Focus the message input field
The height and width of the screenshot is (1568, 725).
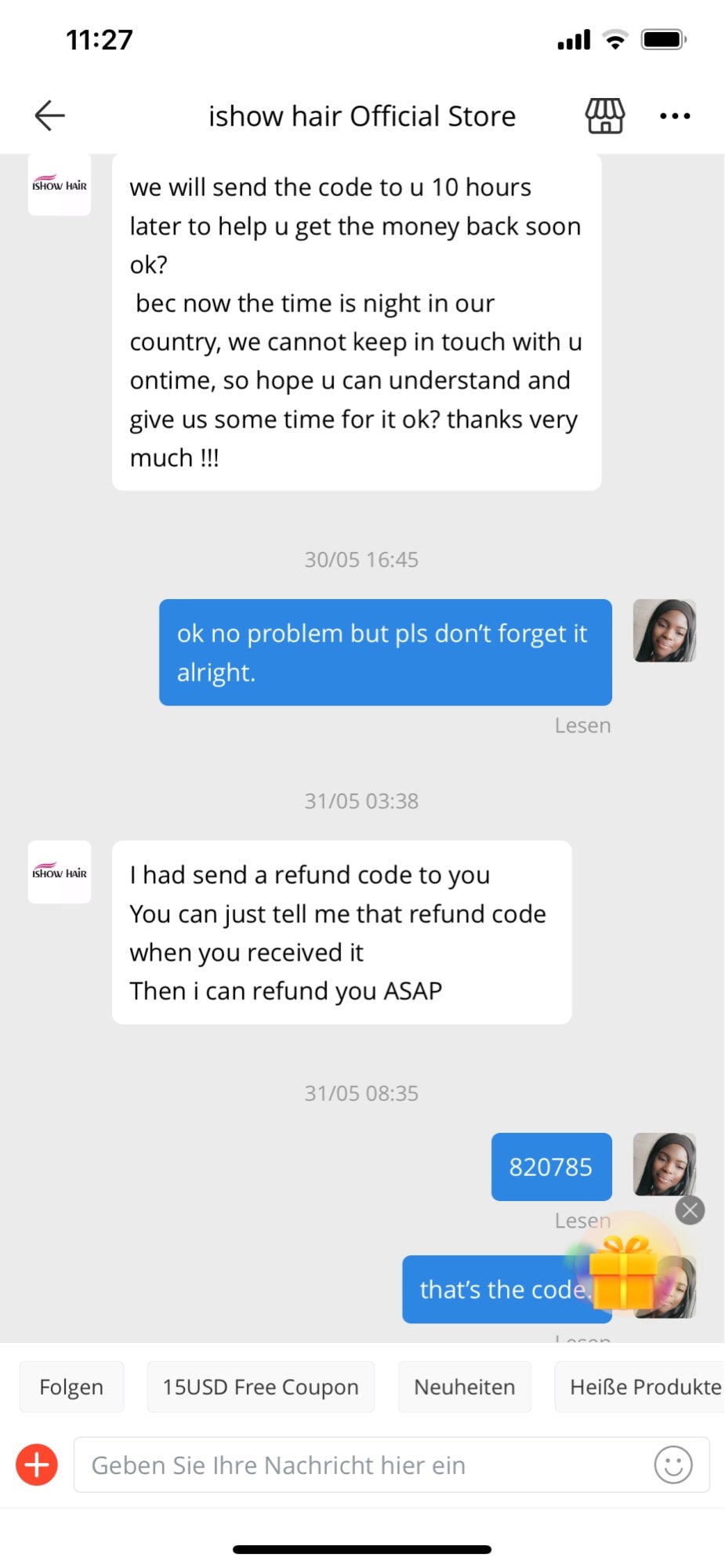click(361, 1465)
